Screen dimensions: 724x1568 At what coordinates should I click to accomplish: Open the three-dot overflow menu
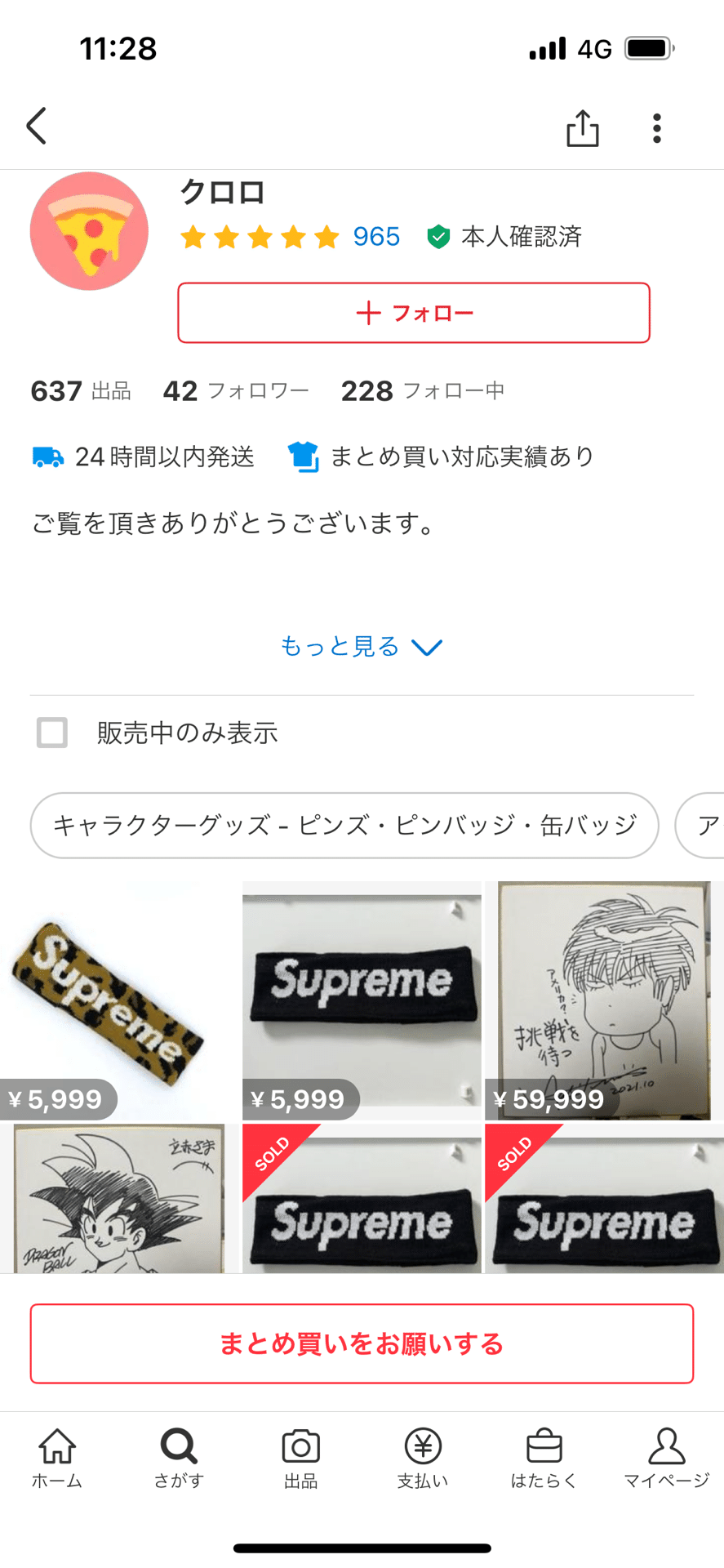point(656,127)
